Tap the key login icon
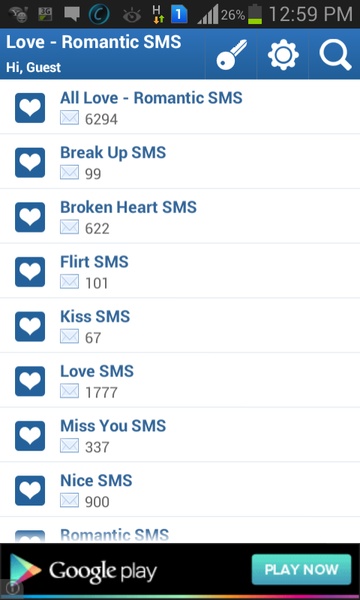The width and height of the screenshot is (360, 600). [x=231, y=54]
